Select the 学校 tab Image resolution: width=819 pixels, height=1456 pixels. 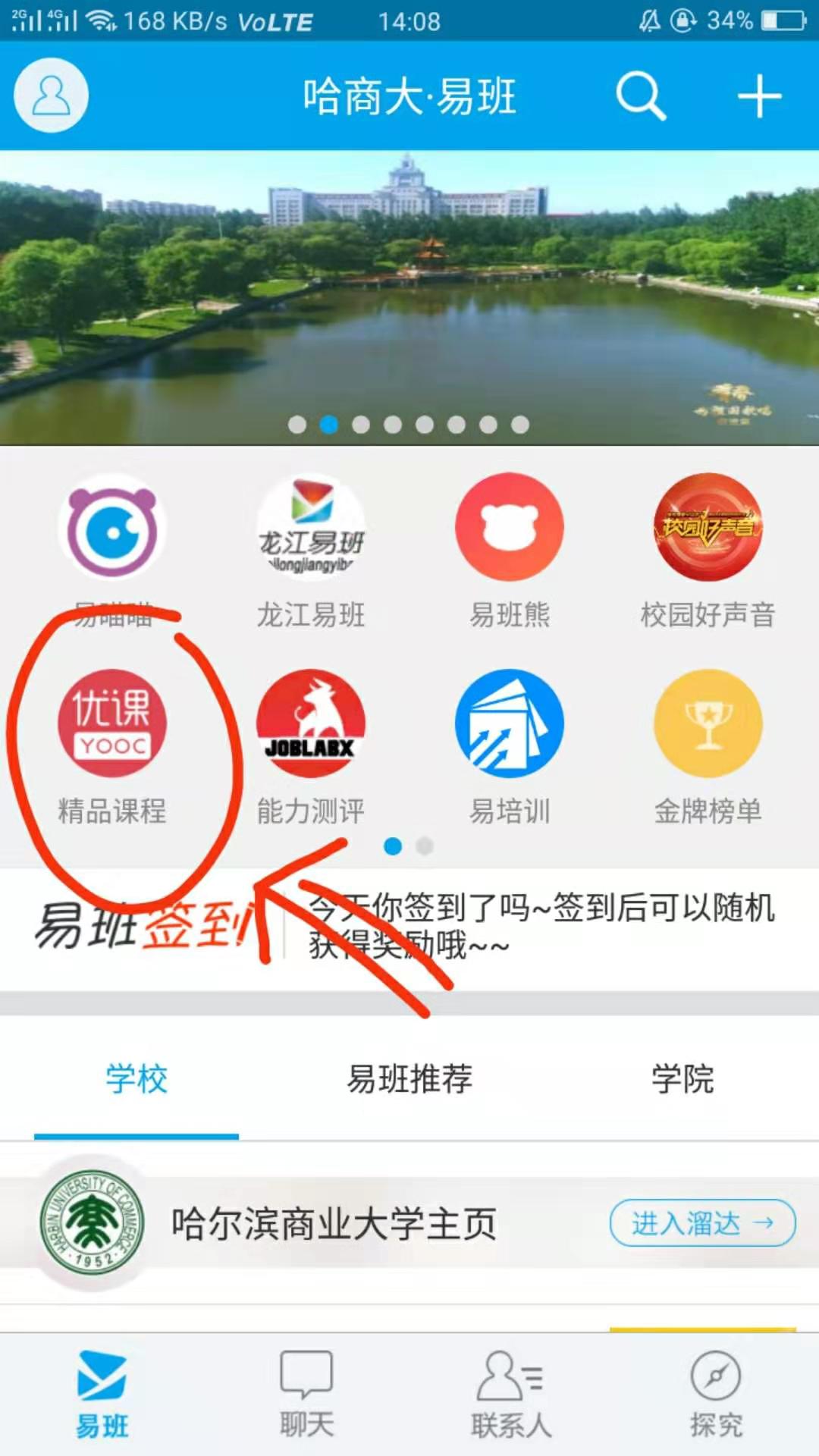click(x=136, y=1079)
